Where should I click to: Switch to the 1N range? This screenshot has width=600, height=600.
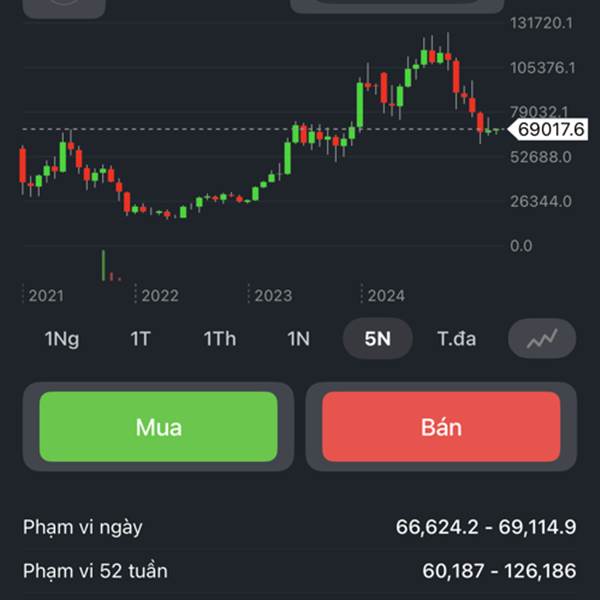click(298, 339)
